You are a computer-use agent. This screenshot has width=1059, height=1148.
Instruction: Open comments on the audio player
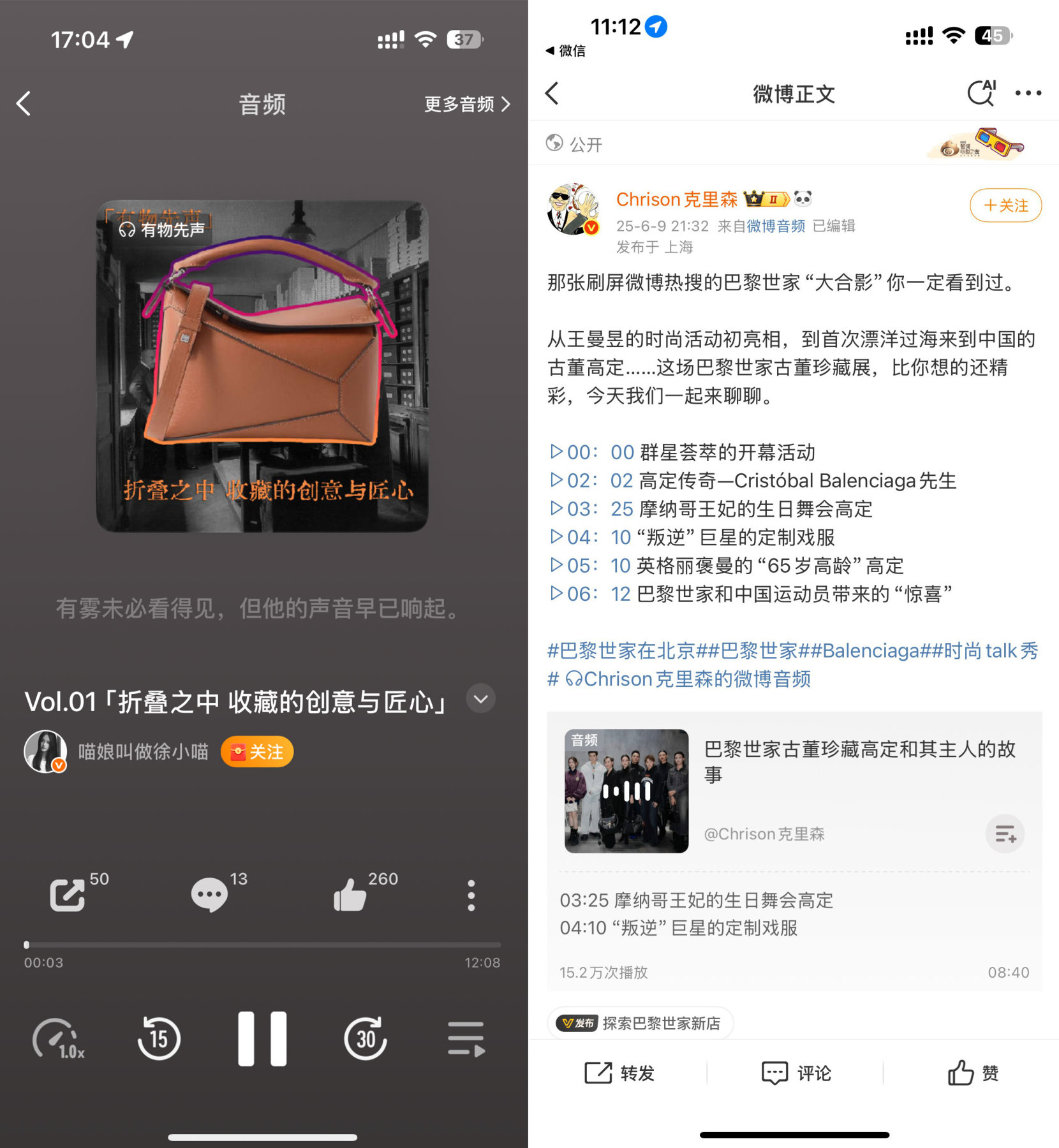coord(209,895)
